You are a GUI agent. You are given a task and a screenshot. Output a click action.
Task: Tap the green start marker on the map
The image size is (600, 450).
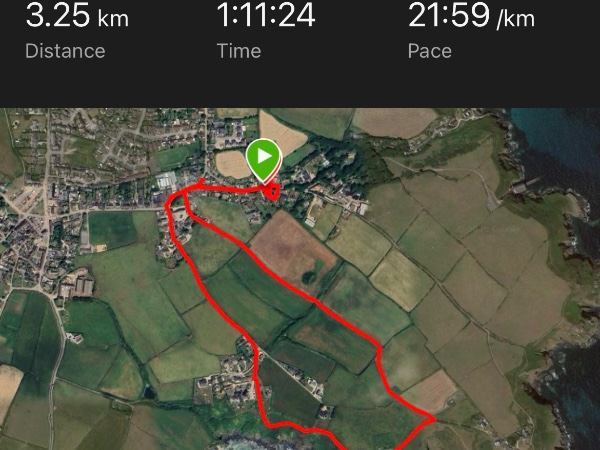pyautogui.click(x=263, y=158)
